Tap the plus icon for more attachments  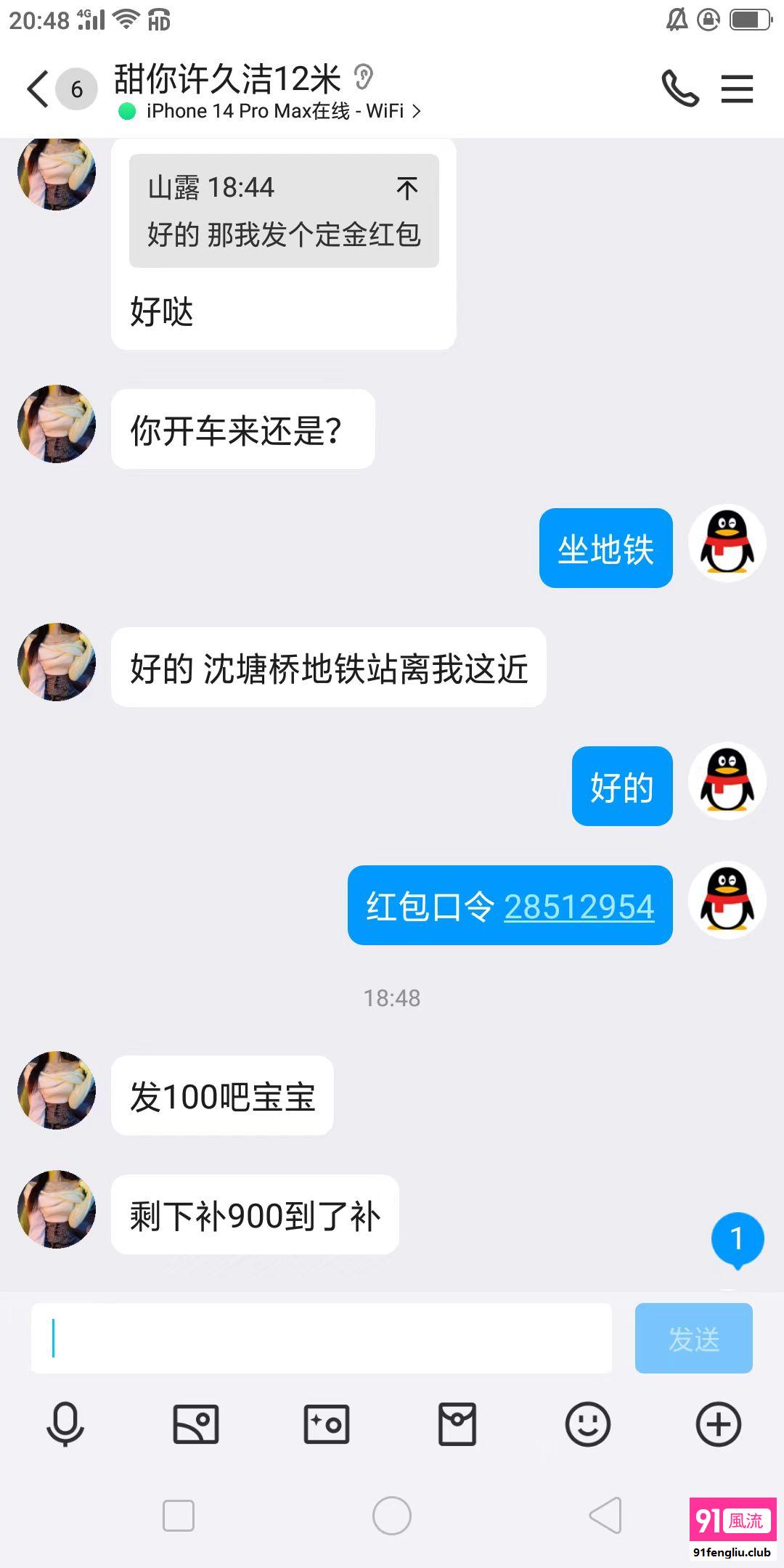click(718, 1424)
